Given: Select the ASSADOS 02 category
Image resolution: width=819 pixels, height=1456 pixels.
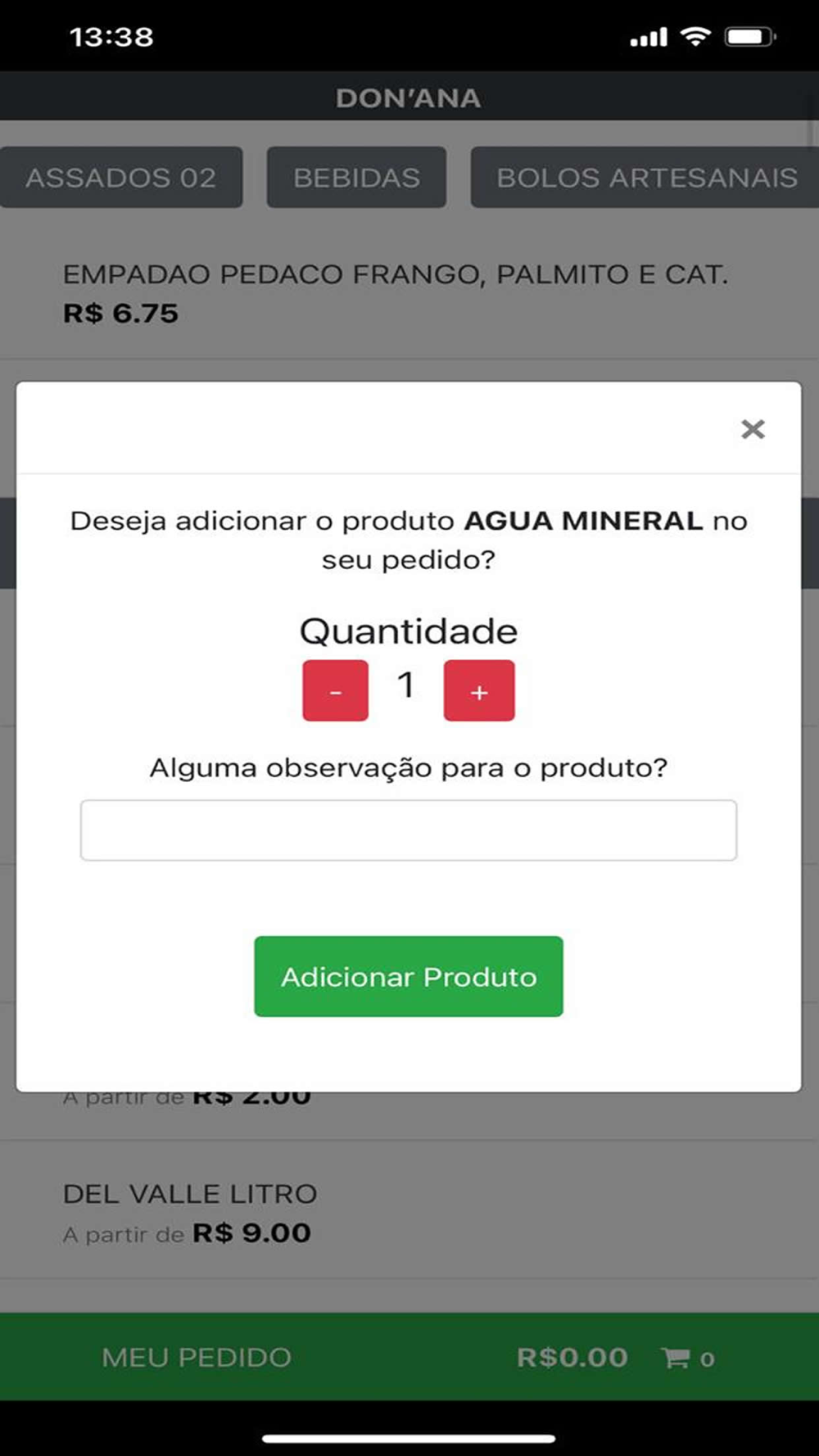Looking at the screenshot, I should point(121,177).
